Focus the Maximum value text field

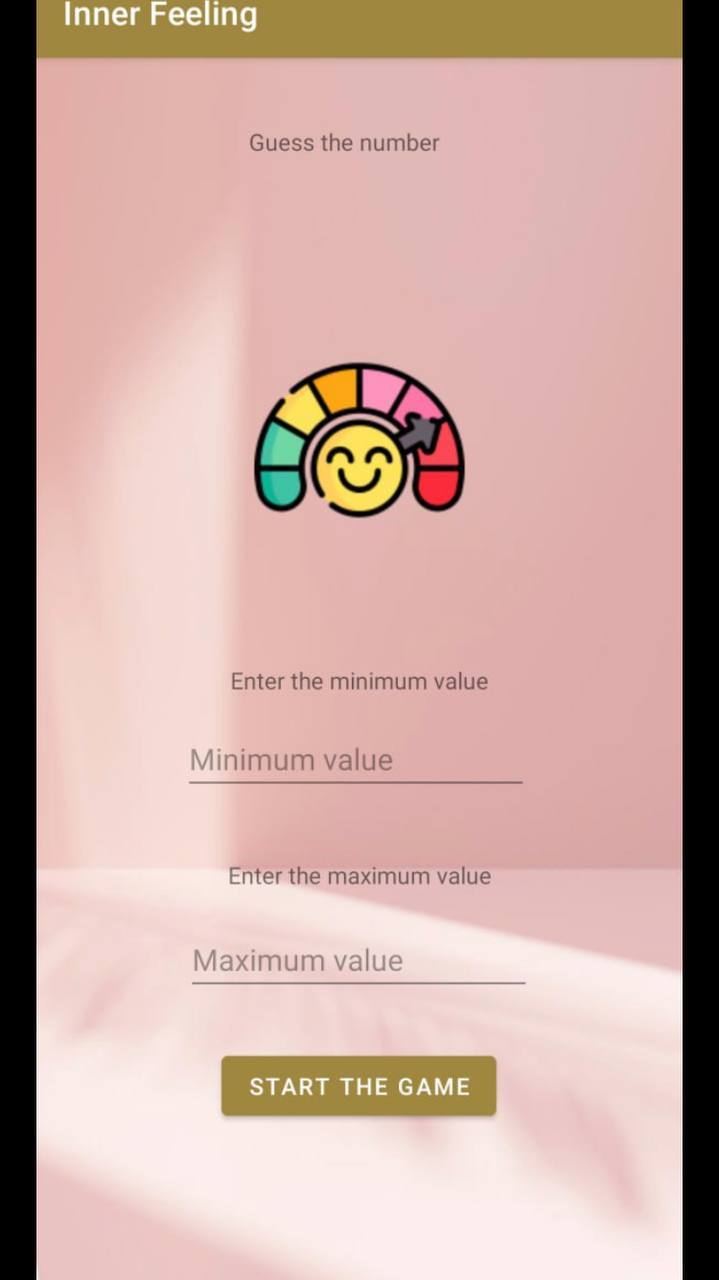(x=357, y=961)
